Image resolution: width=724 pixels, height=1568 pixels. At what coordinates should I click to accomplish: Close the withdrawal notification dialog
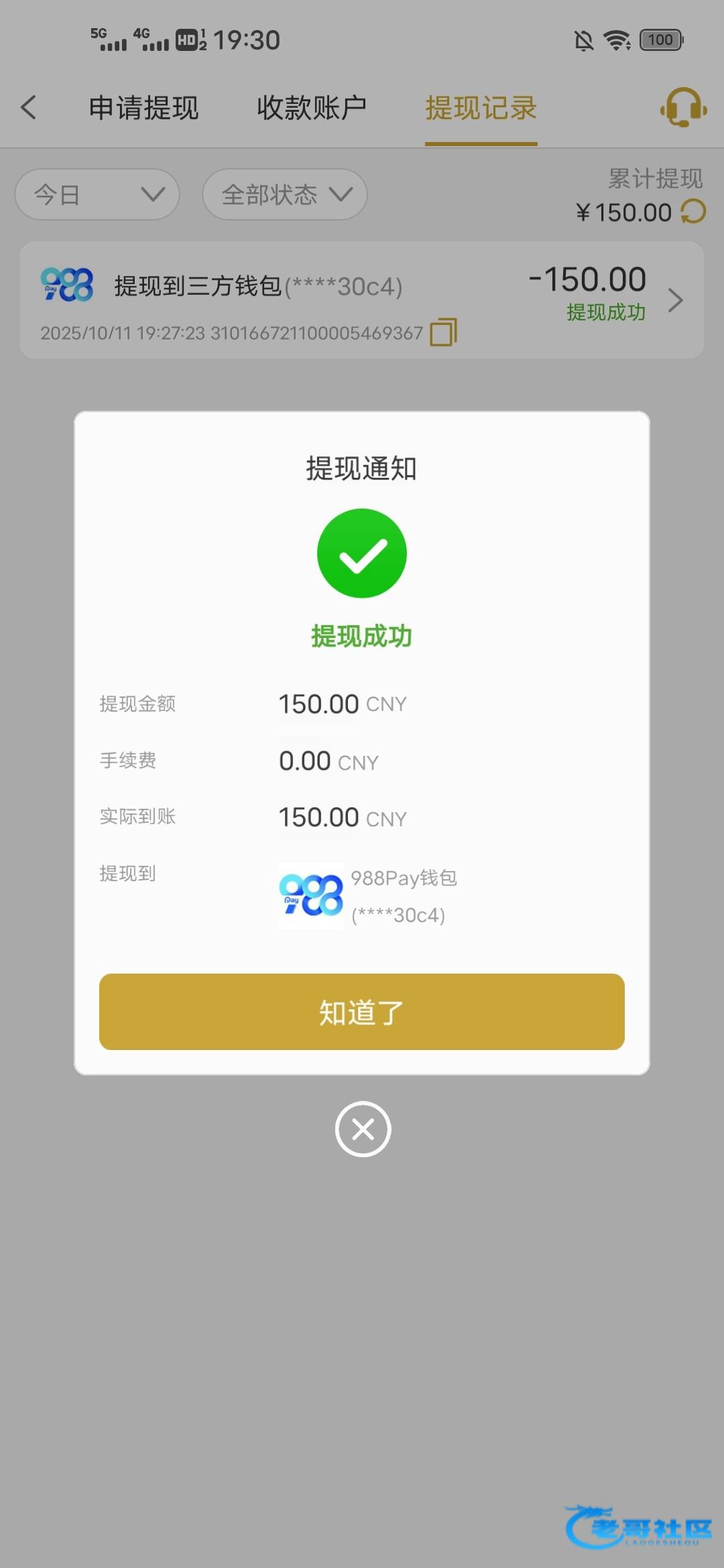click(x=363, y=1129)
